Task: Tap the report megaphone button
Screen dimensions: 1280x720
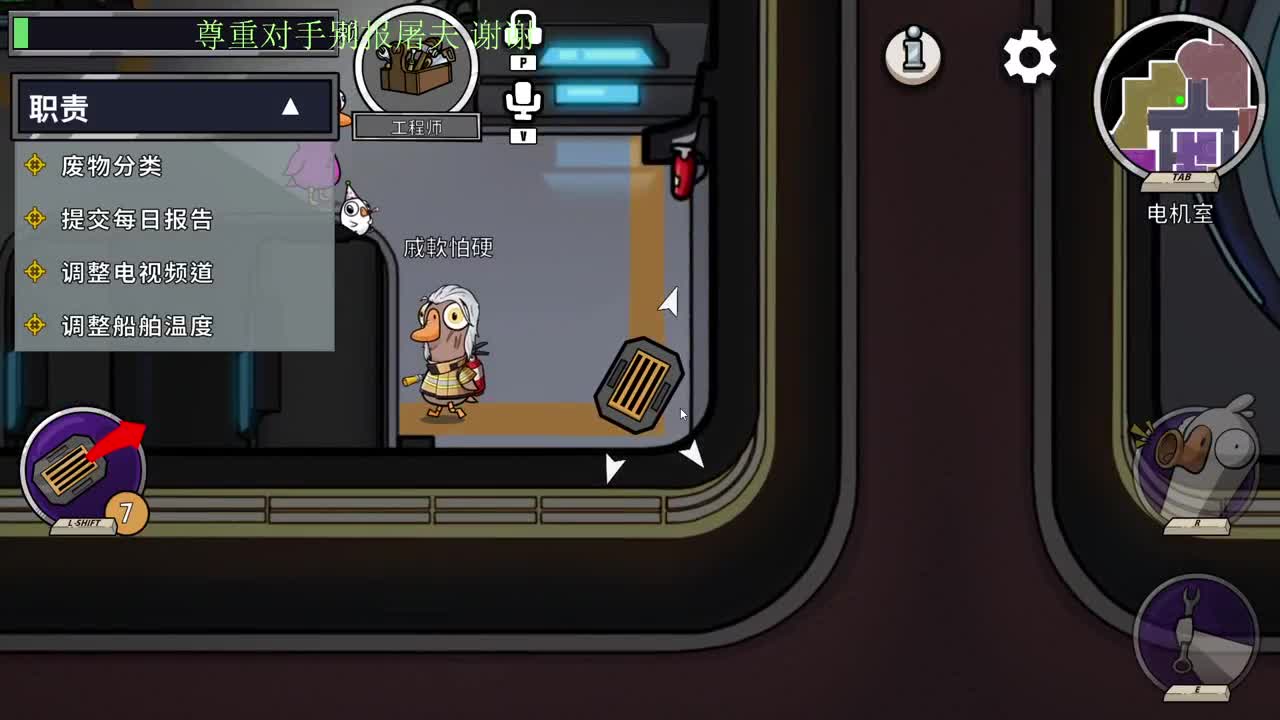Action: 1197,465
